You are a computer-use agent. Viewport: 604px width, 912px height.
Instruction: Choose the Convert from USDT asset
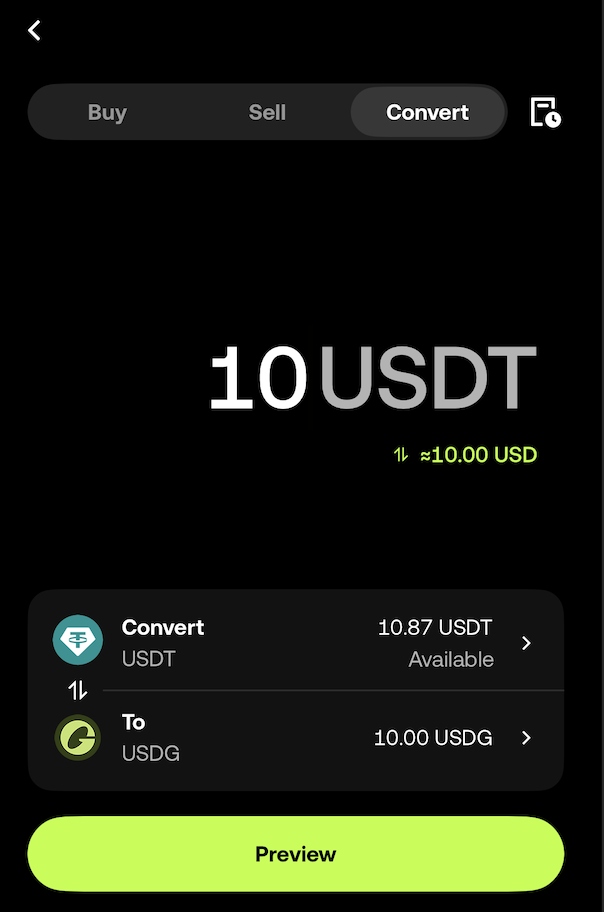pyautogui.click(x=296, y=642)
